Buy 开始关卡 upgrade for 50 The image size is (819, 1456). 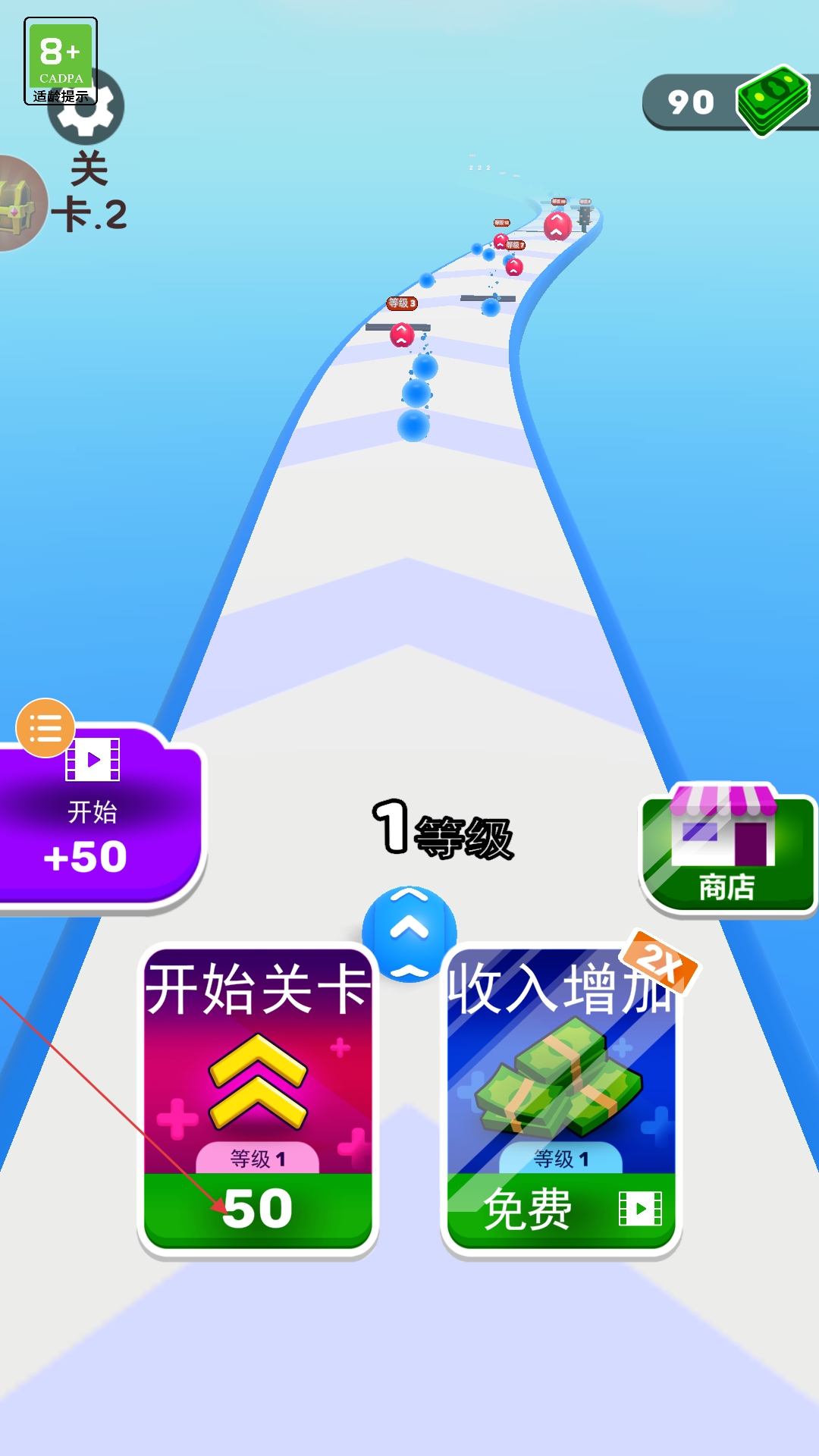pos(258,1100)
